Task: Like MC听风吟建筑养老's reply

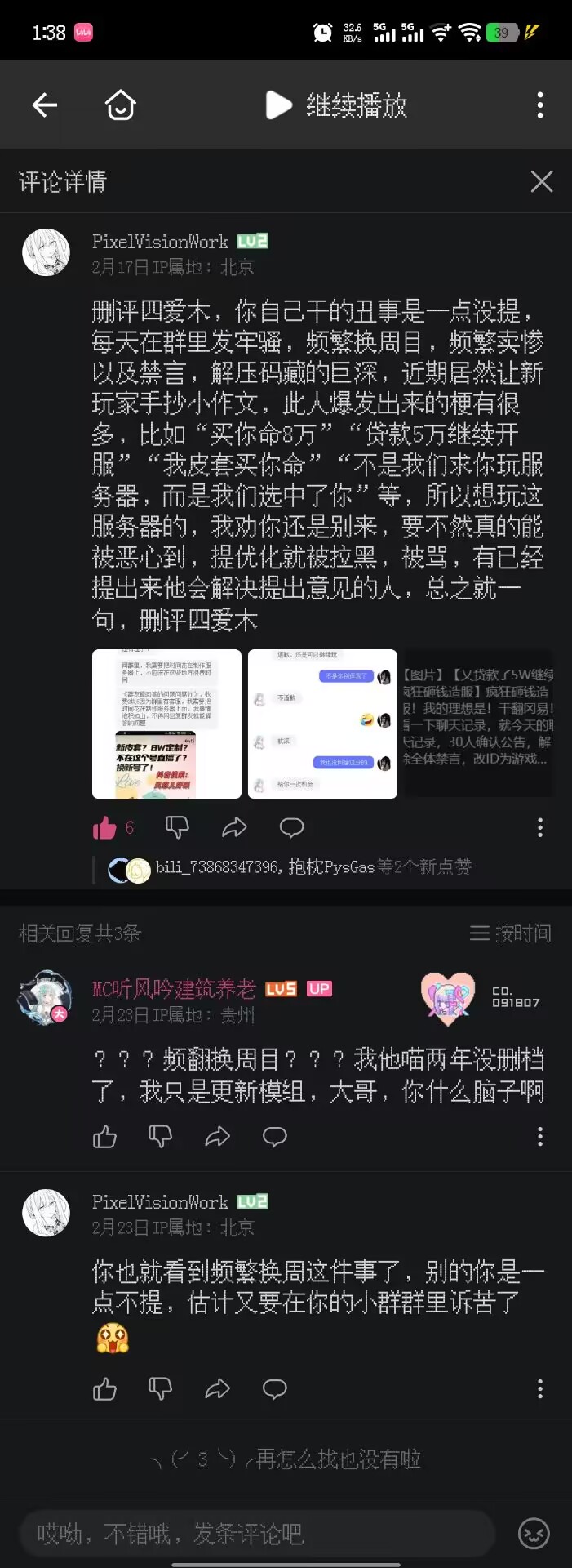Action: pos(105,1136)
